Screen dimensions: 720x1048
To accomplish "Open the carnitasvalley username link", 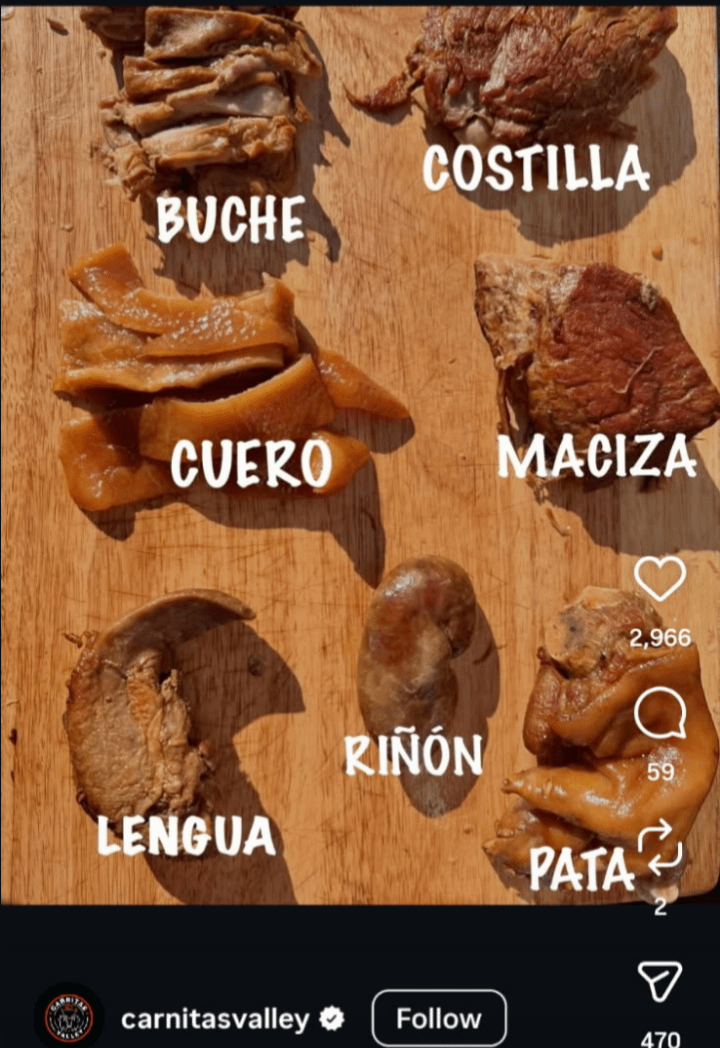I will 214,1019.
